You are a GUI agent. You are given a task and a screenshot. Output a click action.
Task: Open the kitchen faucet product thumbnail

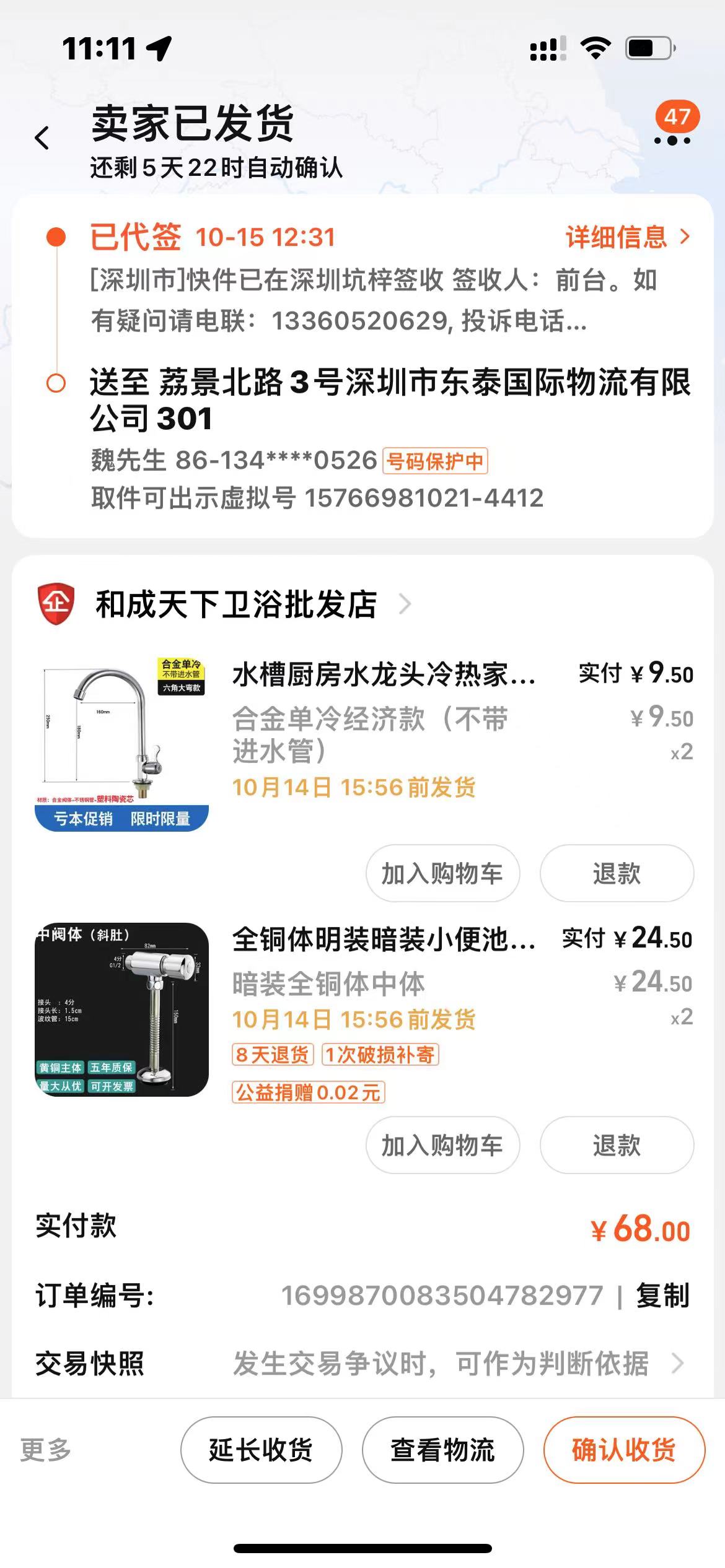(x=121, y=744)
